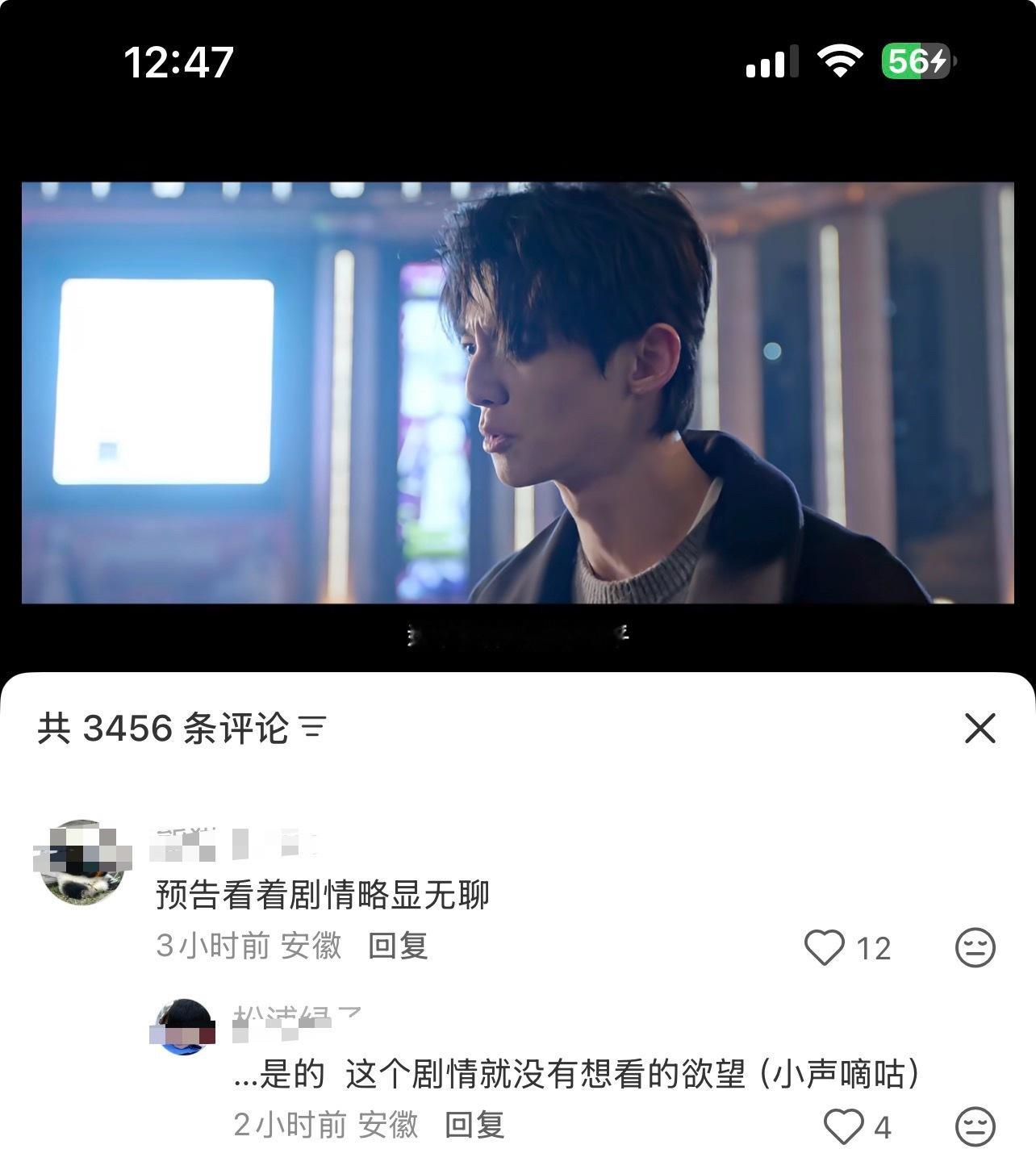Tap the Wi-Fi icon in the status bar

[x=839, y=59]
